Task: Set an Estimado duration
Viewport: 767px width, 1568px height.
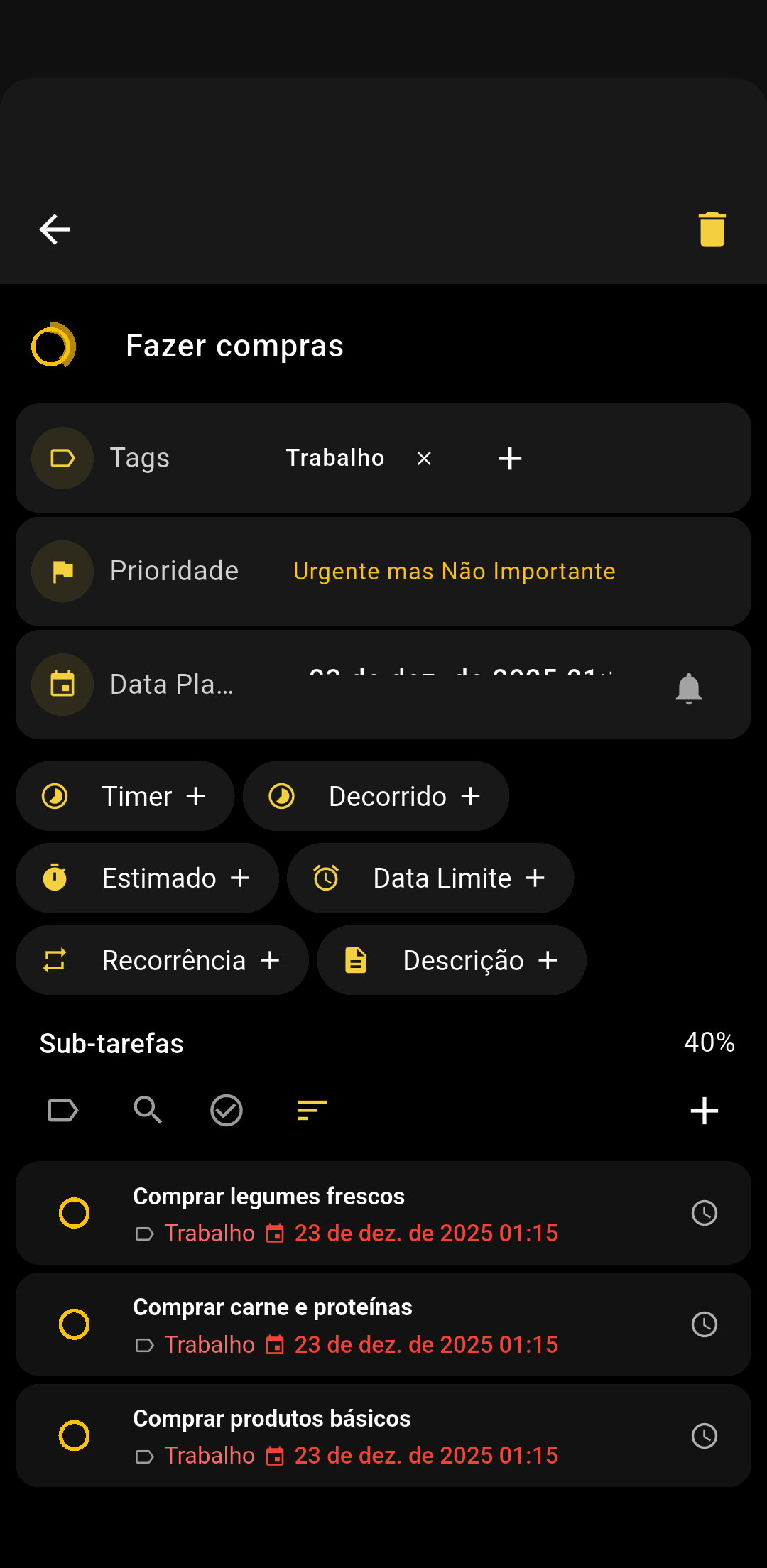Action: 147,878
